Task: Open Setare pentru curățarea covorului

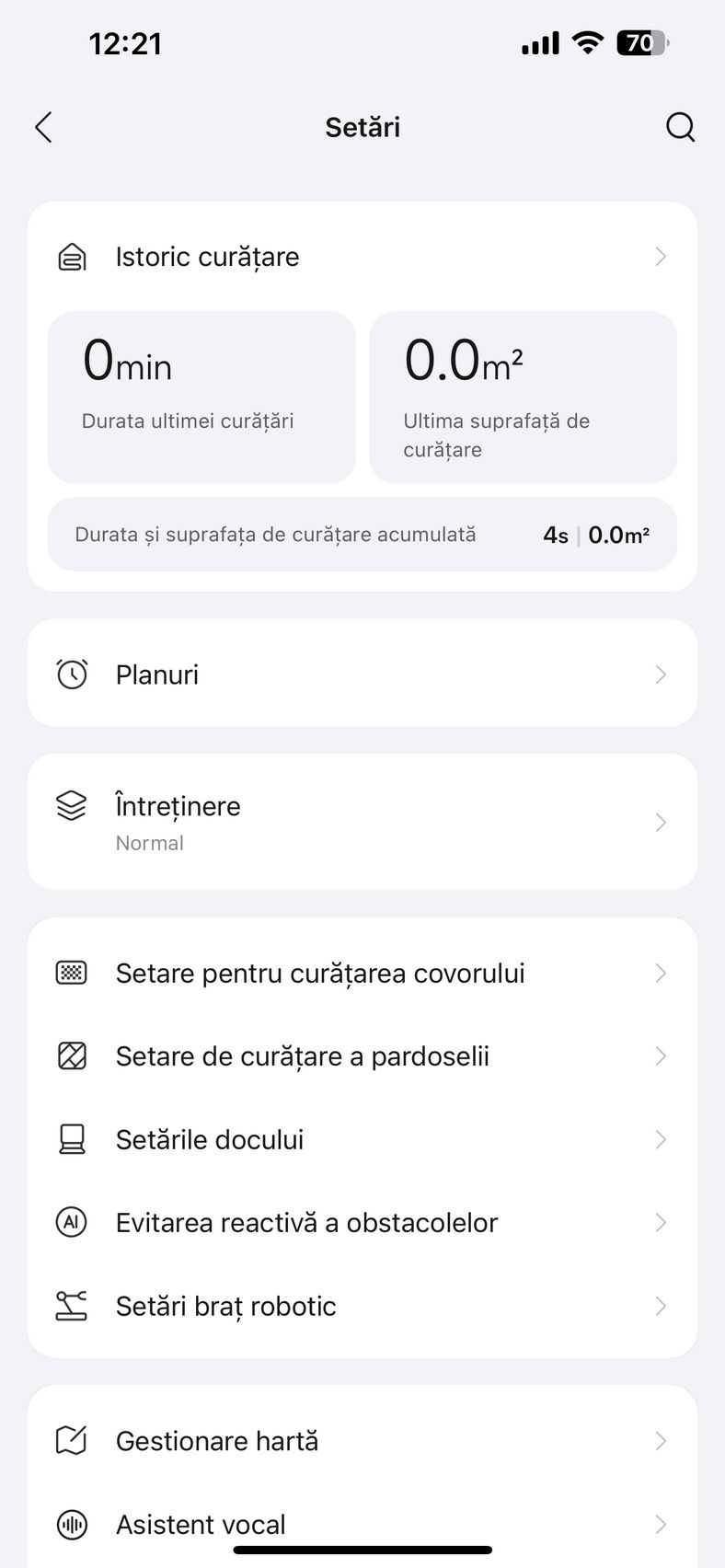Action: click(362, 973)
